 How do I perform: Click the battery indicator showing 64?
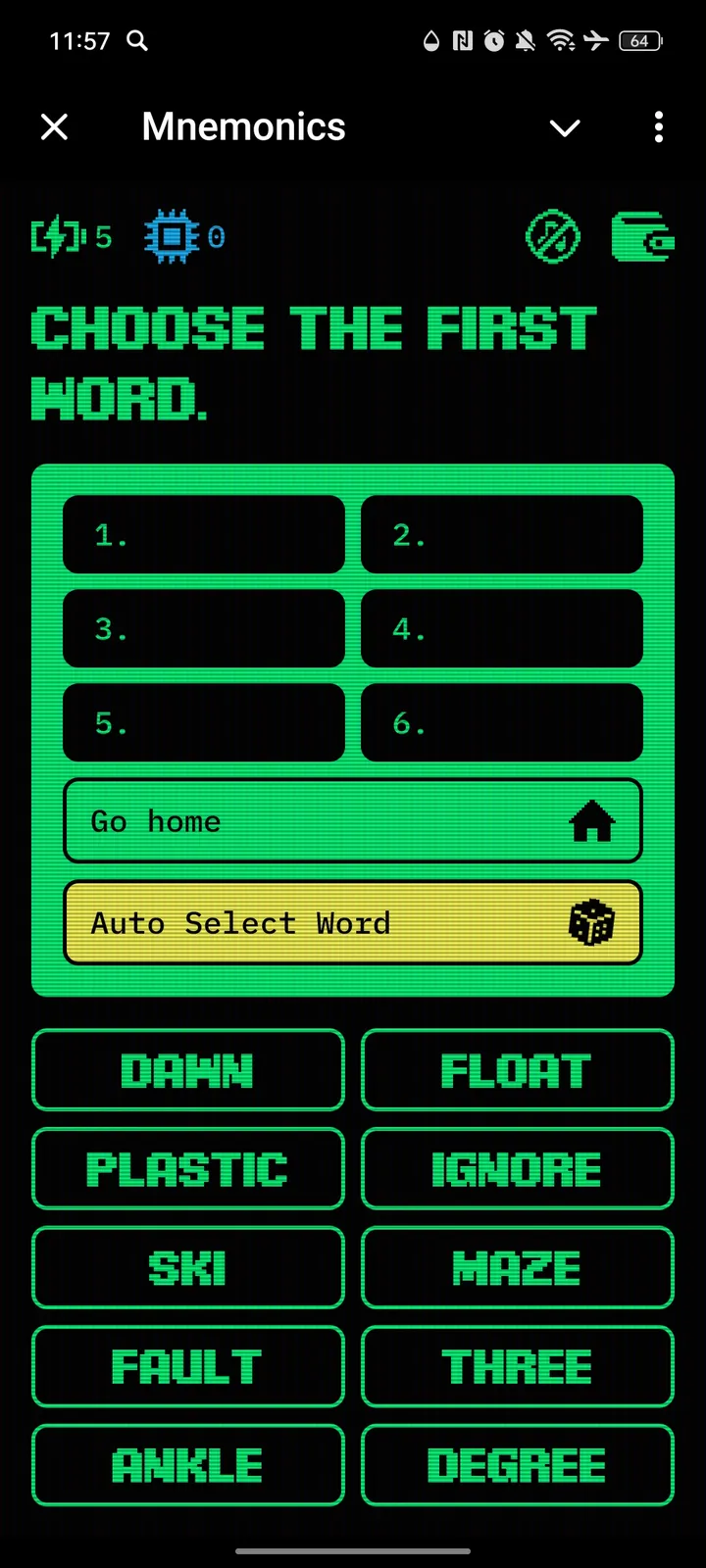coord(640,41)
